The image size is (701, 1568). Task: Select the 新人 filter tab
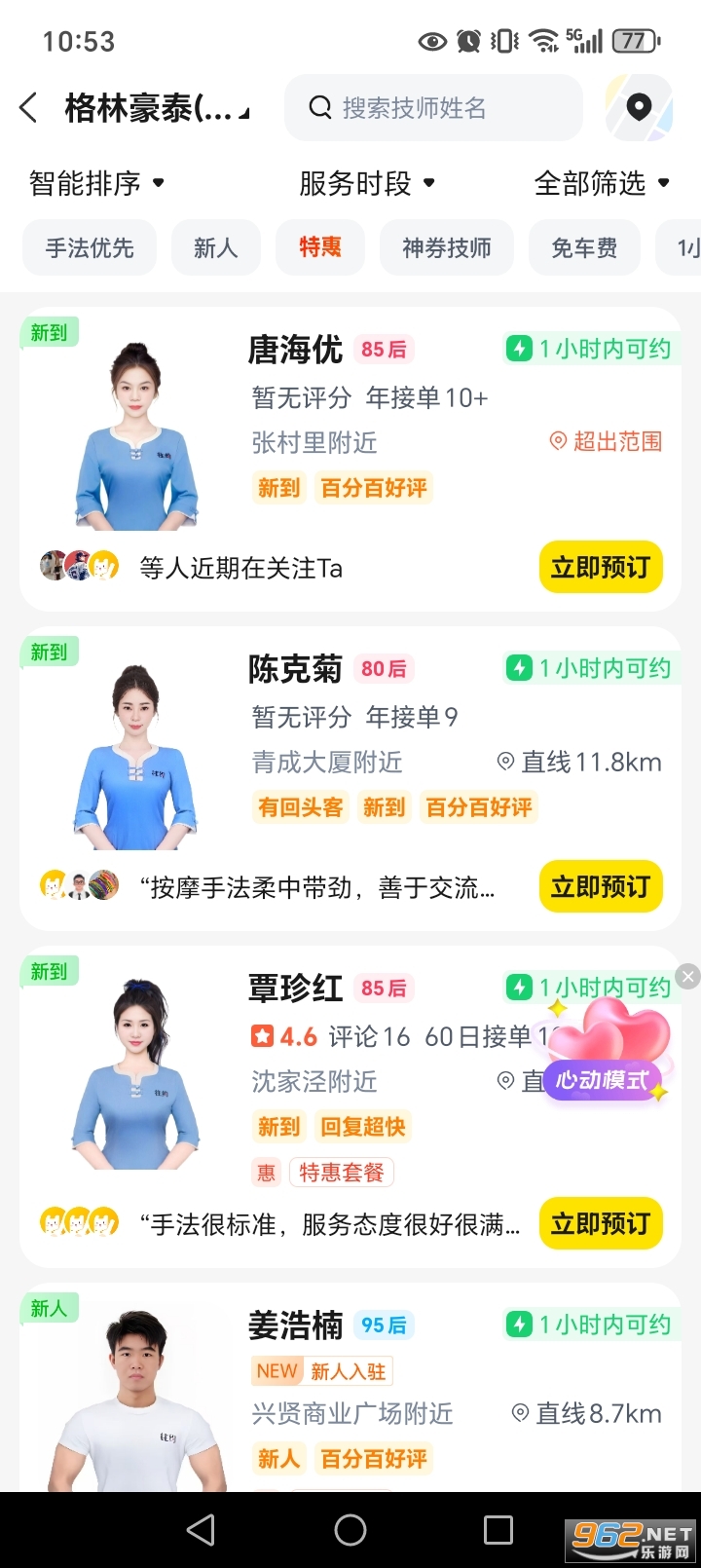[215, 247]
